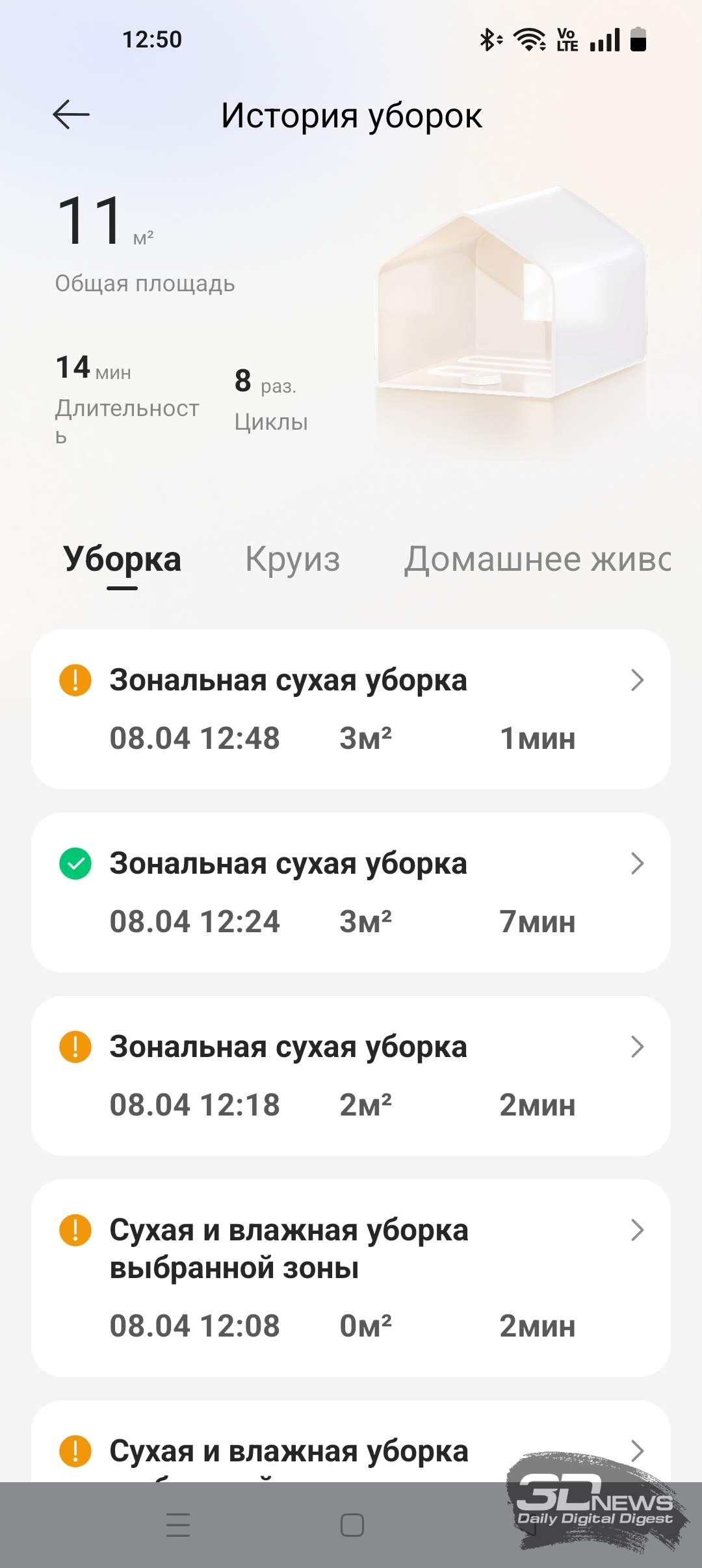
Task: Select the Уборка tab
Action: point(122,559)
